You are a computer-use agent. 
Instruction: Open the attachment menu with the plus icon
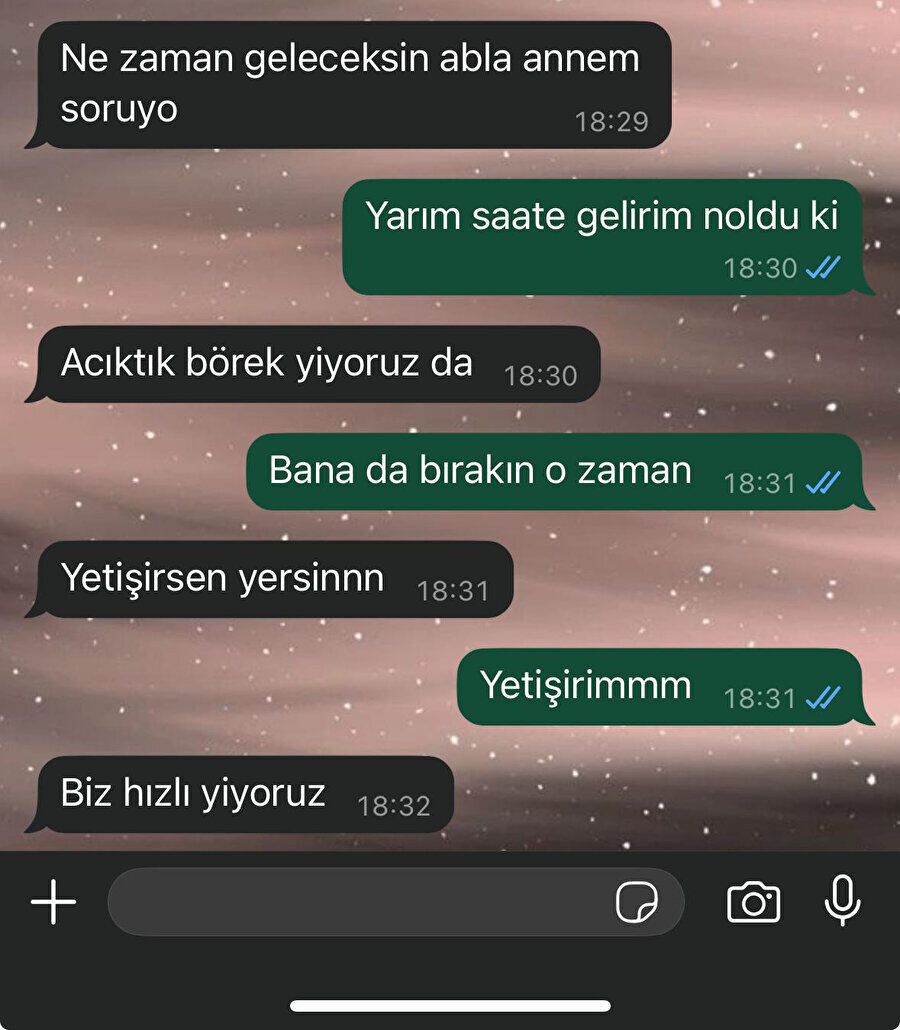click(x=51, y=901)
